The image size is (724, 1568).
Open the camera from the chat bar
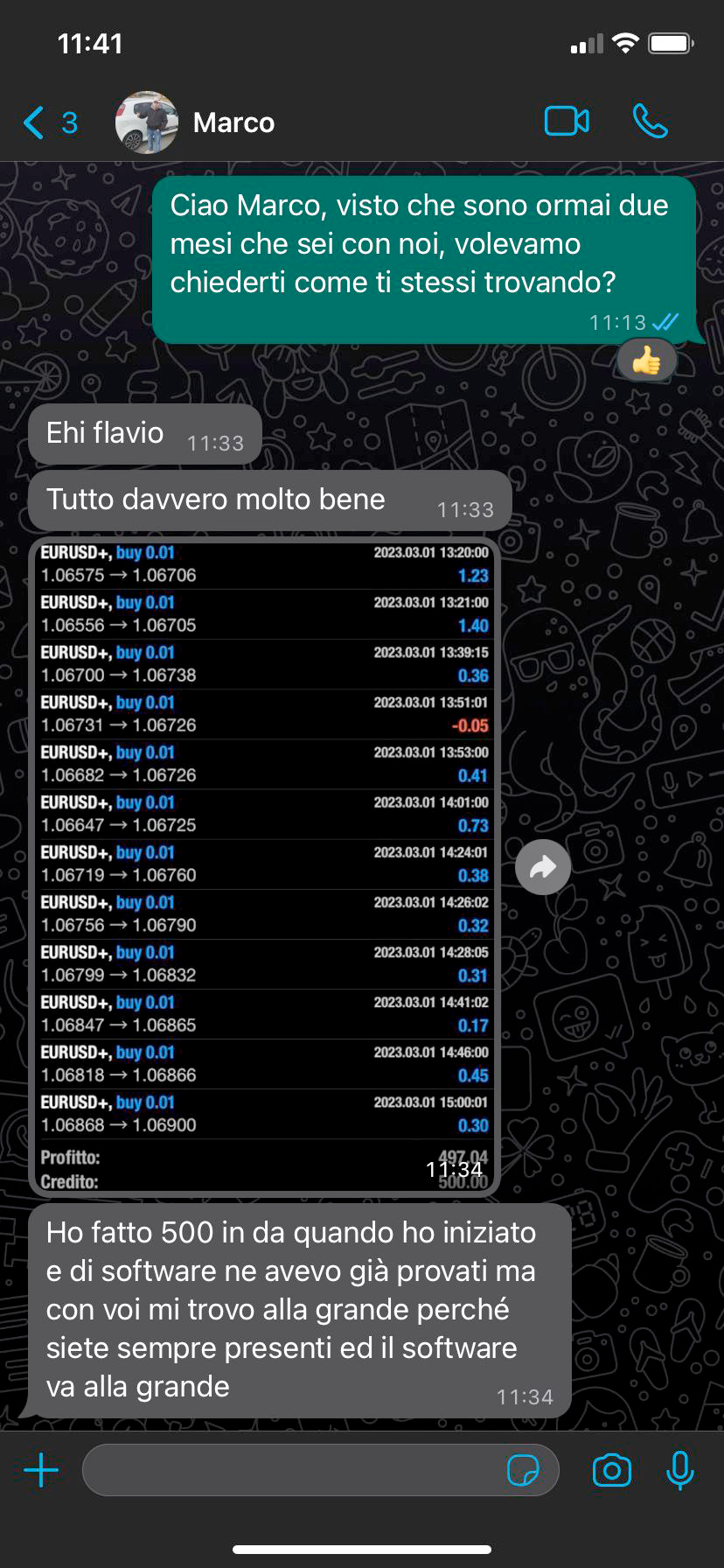coord(611,1470)
